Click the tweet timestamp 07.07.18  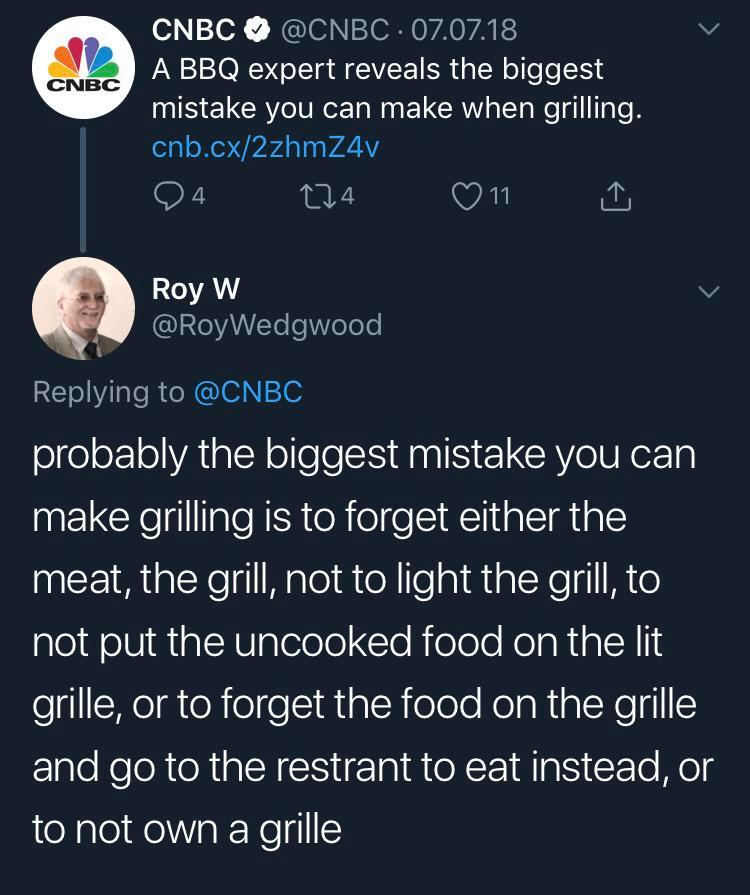point(465,30)
